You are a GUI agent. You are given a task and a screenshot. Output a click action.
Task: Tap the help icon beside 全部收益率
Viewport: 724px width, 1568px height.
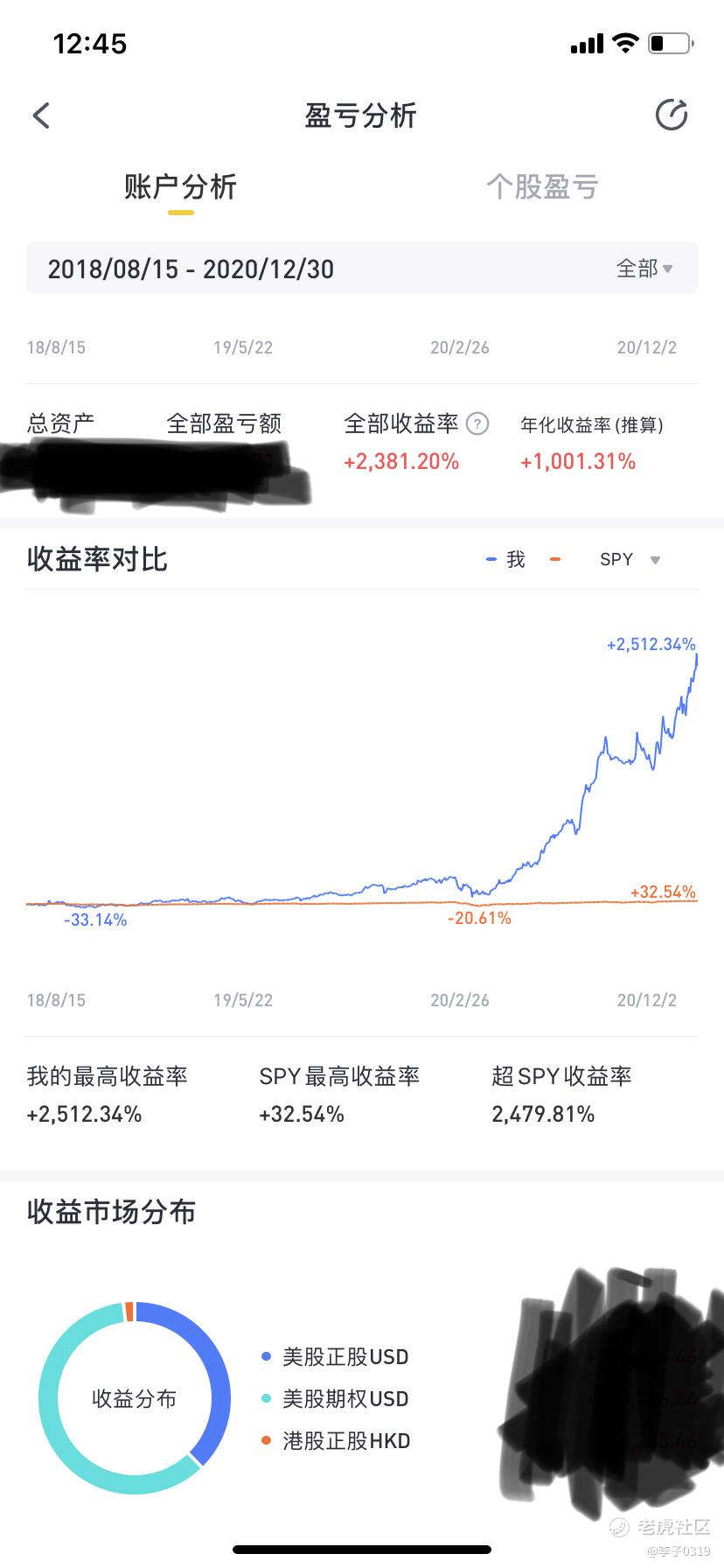point(477,424)
